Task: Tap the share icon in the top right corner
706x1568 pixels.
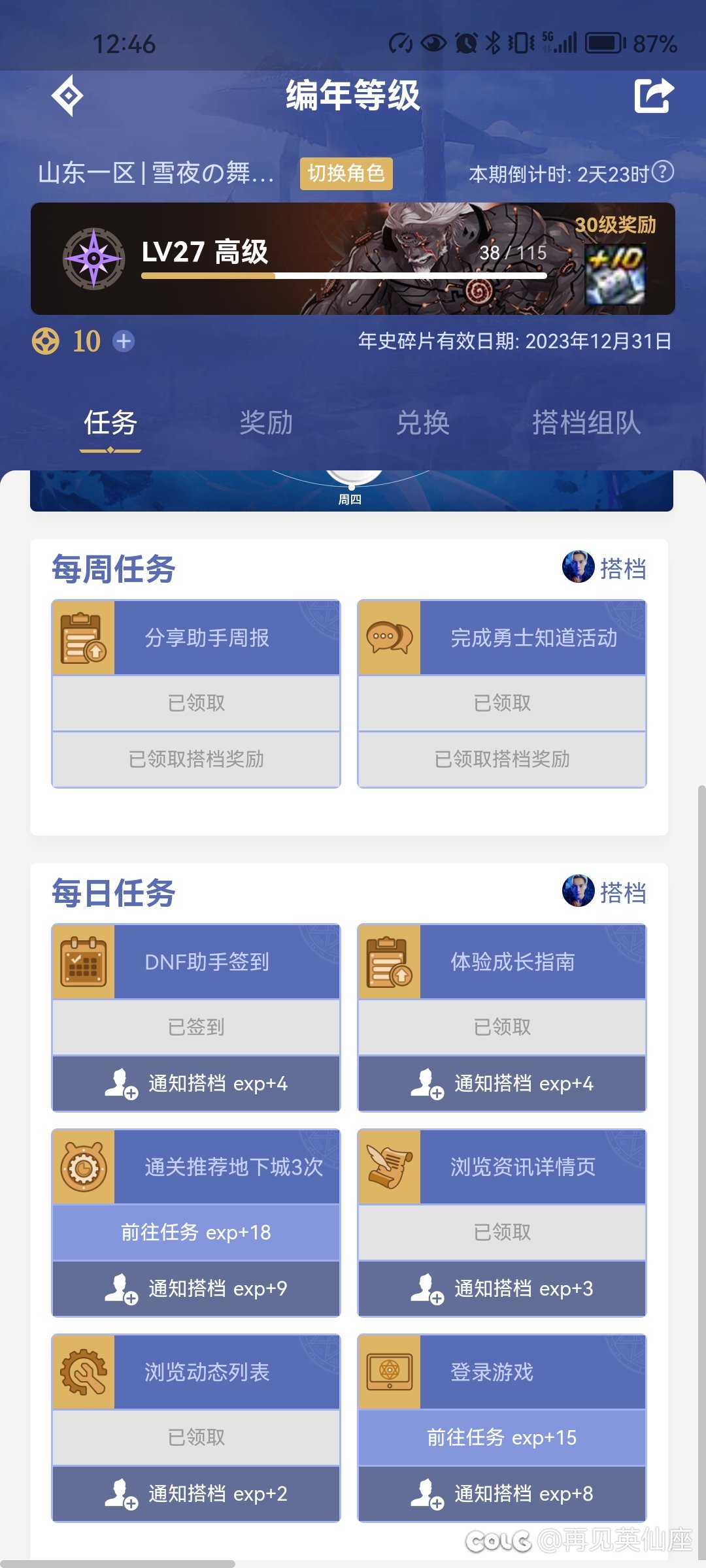Action: pos(654,95)
